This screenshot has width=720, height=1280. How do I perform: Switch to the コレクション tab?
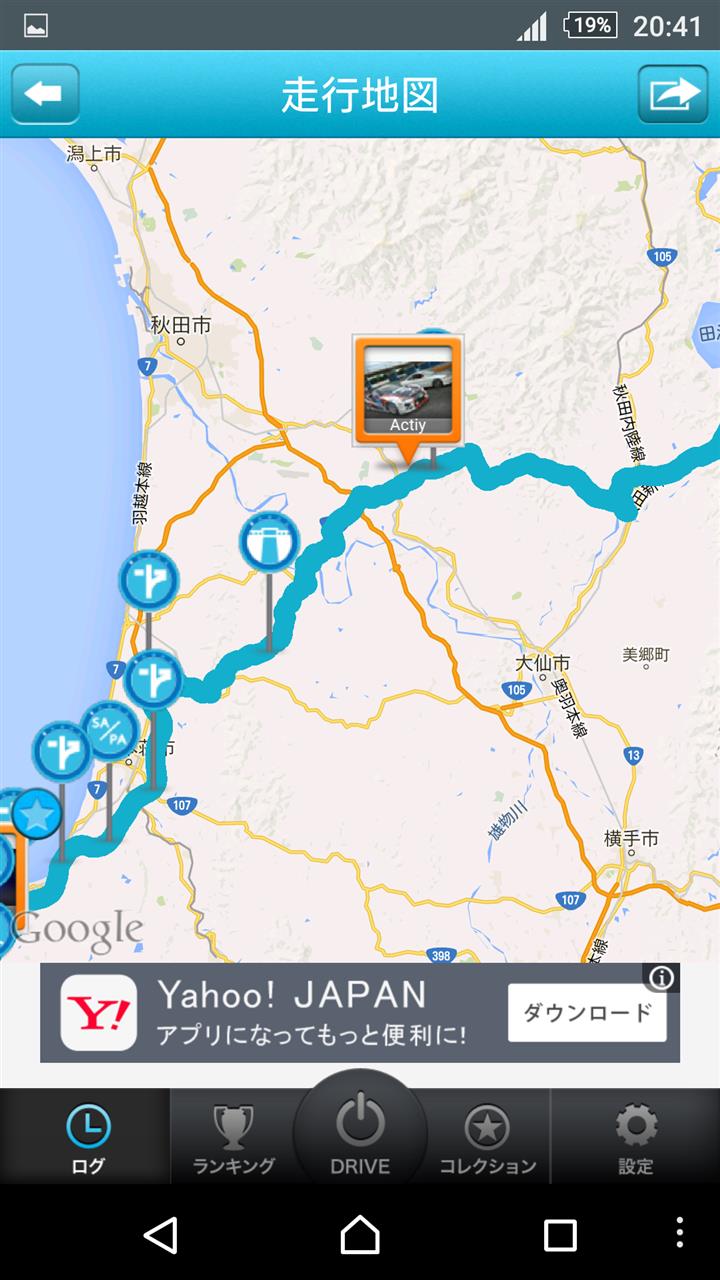[x=487, y=1138]
